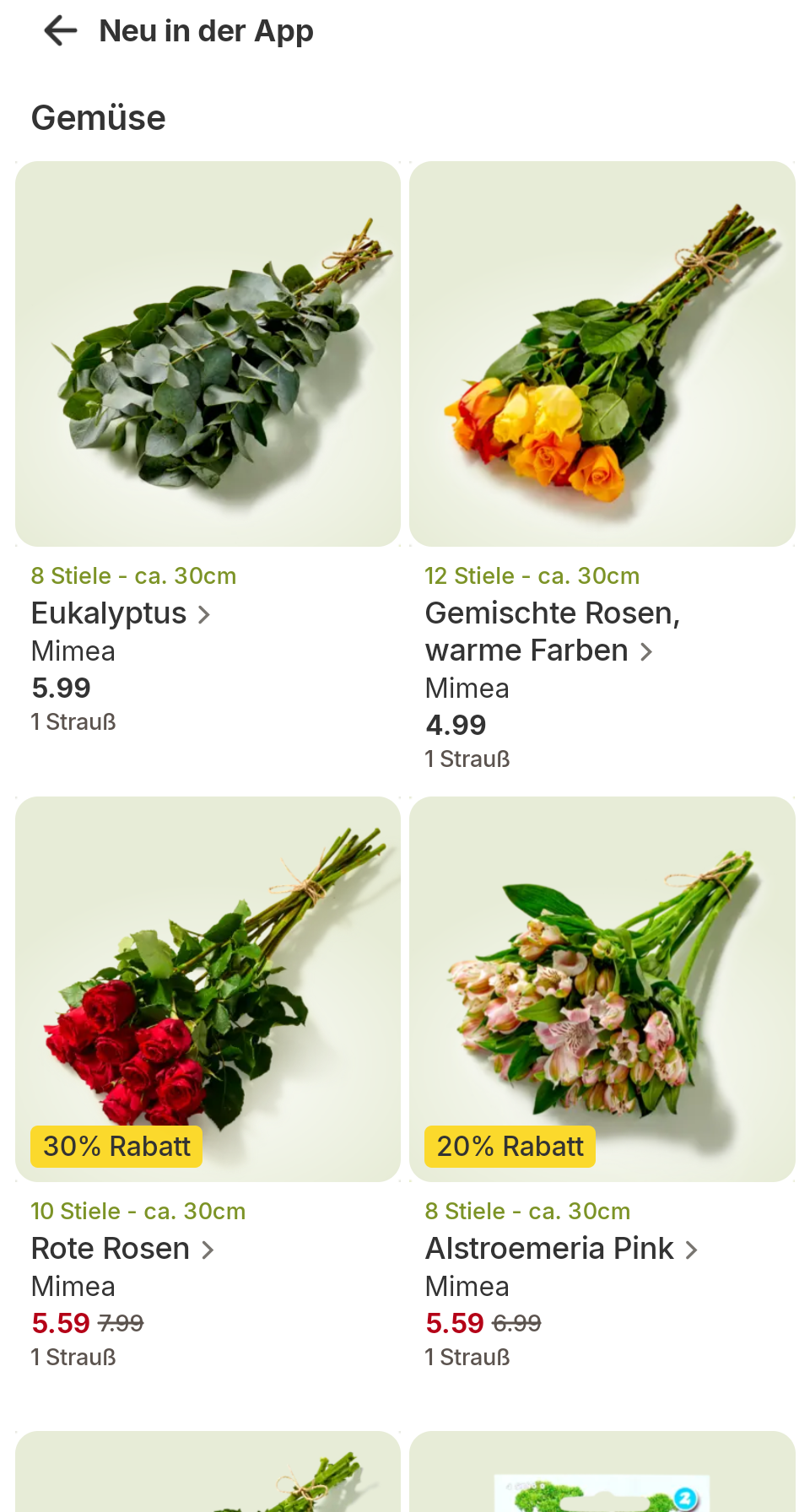The image size is (810, 1512).
Task: Open Gemischte Rosen, warme Farben details
Action: tap(552, 632)
